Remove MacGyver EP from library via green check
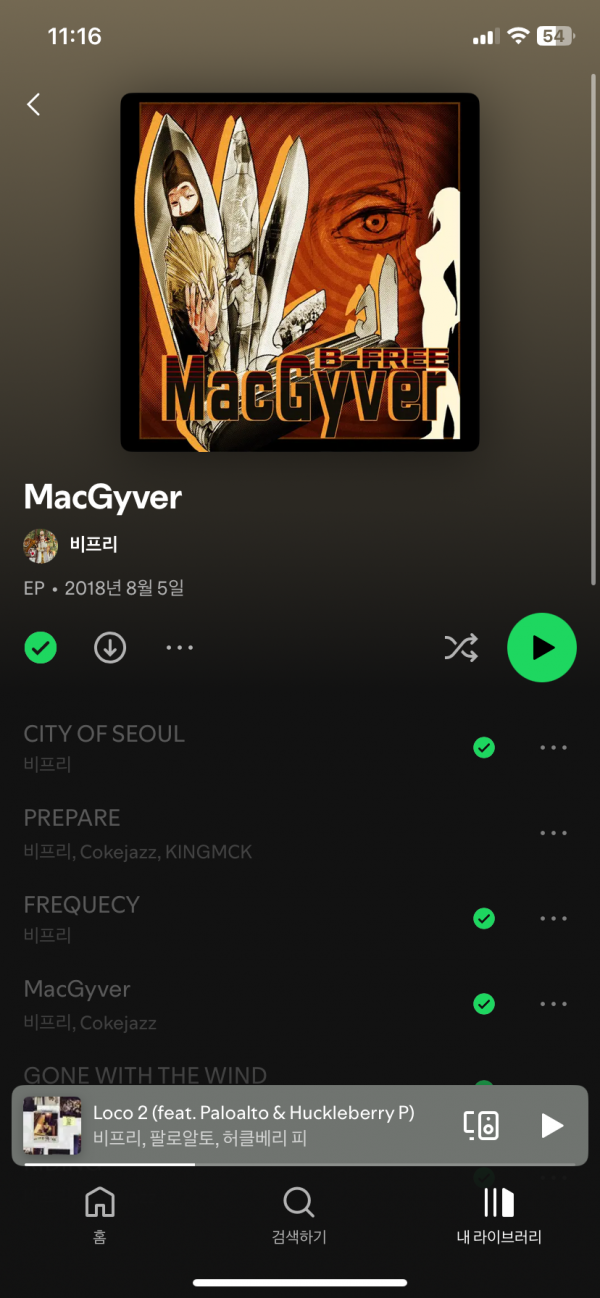The image size is (600, 1298). pos(40,648)
